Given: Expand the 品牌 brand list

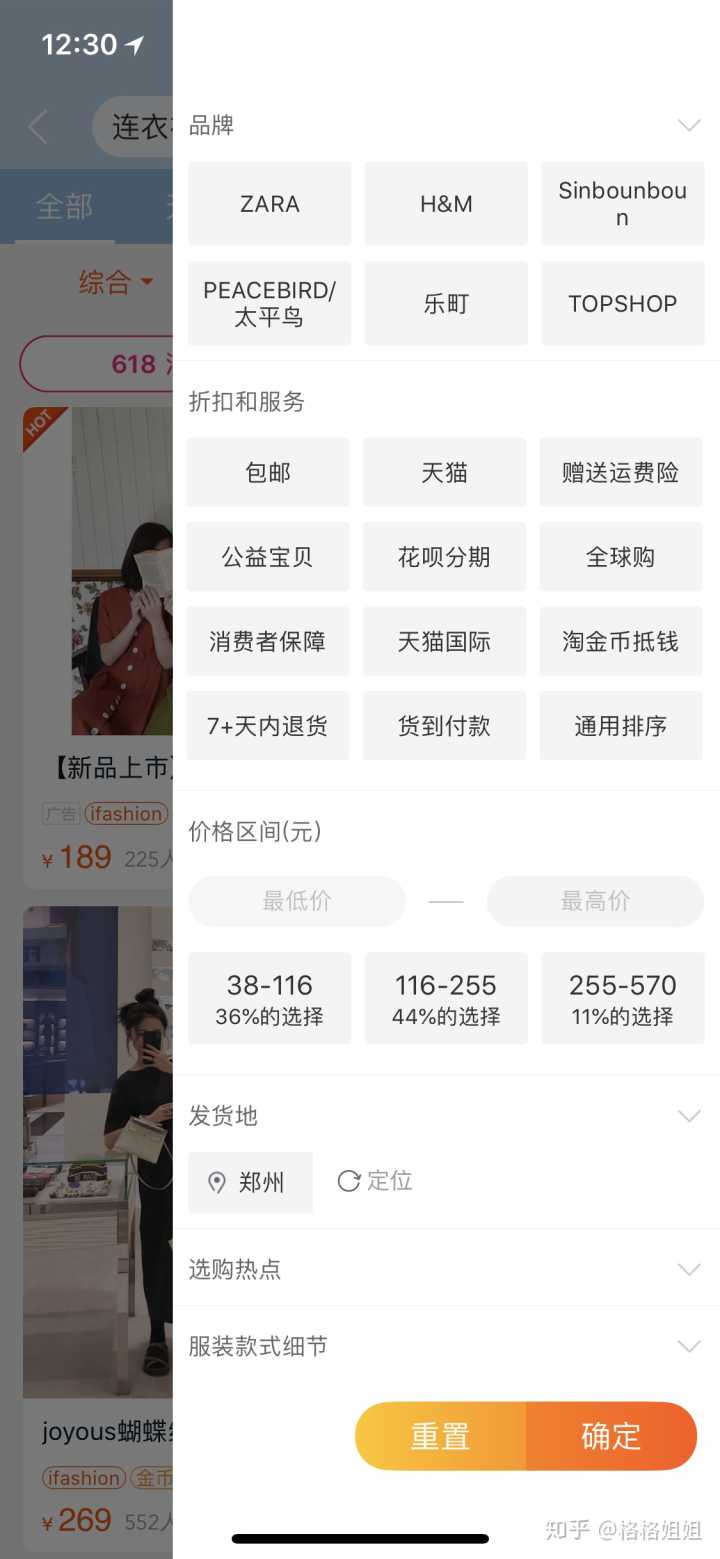Looking at the screenshot, I should (689, 126).
